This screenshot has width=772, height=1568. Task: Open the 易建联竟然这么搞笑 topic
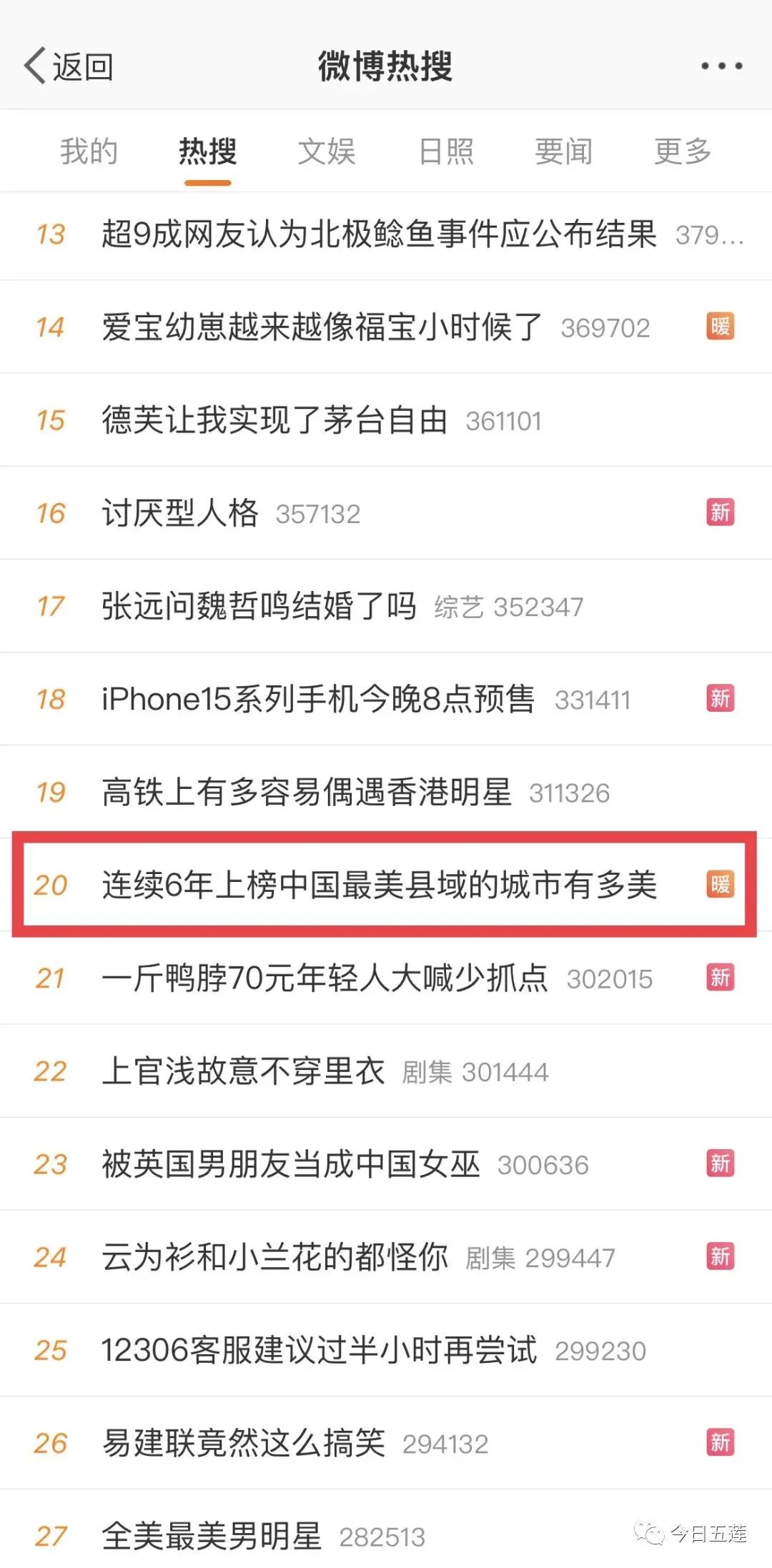(244, 1443)
